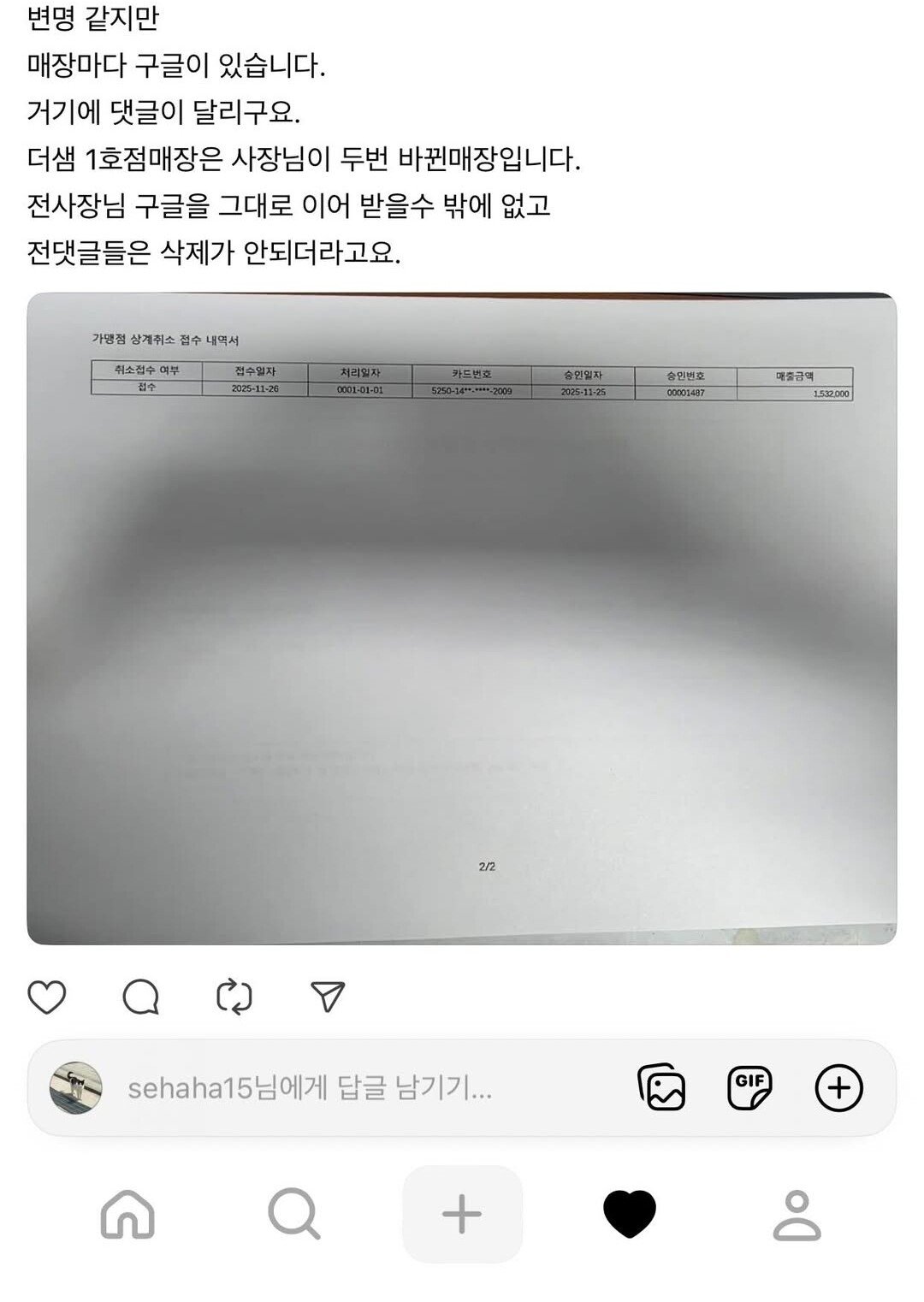The width and height of the screenshot is (924, 1302).
Task: Go to the Home tab
Action: click(127, 1214)
